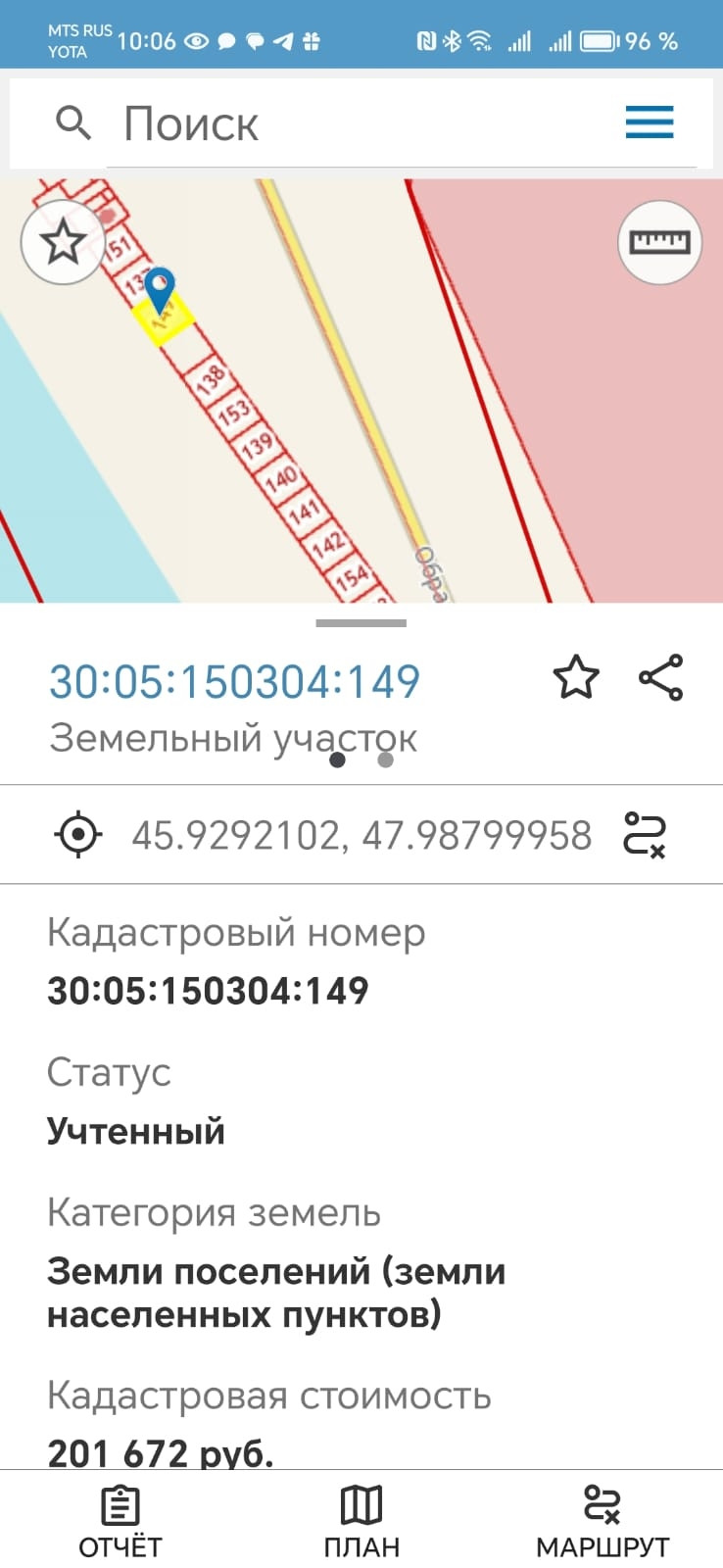This screenshot has width=723, height=1568.
Task: Center map using the target icon
Action: (x=78, y=835)
